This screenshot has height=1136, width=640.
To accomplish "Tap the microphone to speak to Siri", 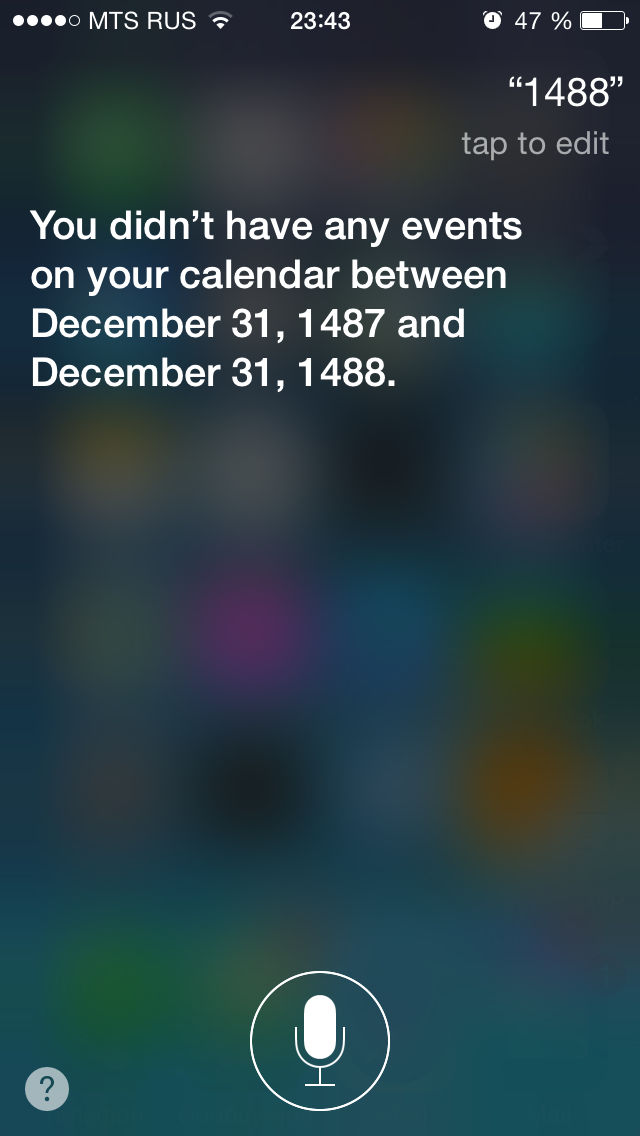I will (320, 1040).
